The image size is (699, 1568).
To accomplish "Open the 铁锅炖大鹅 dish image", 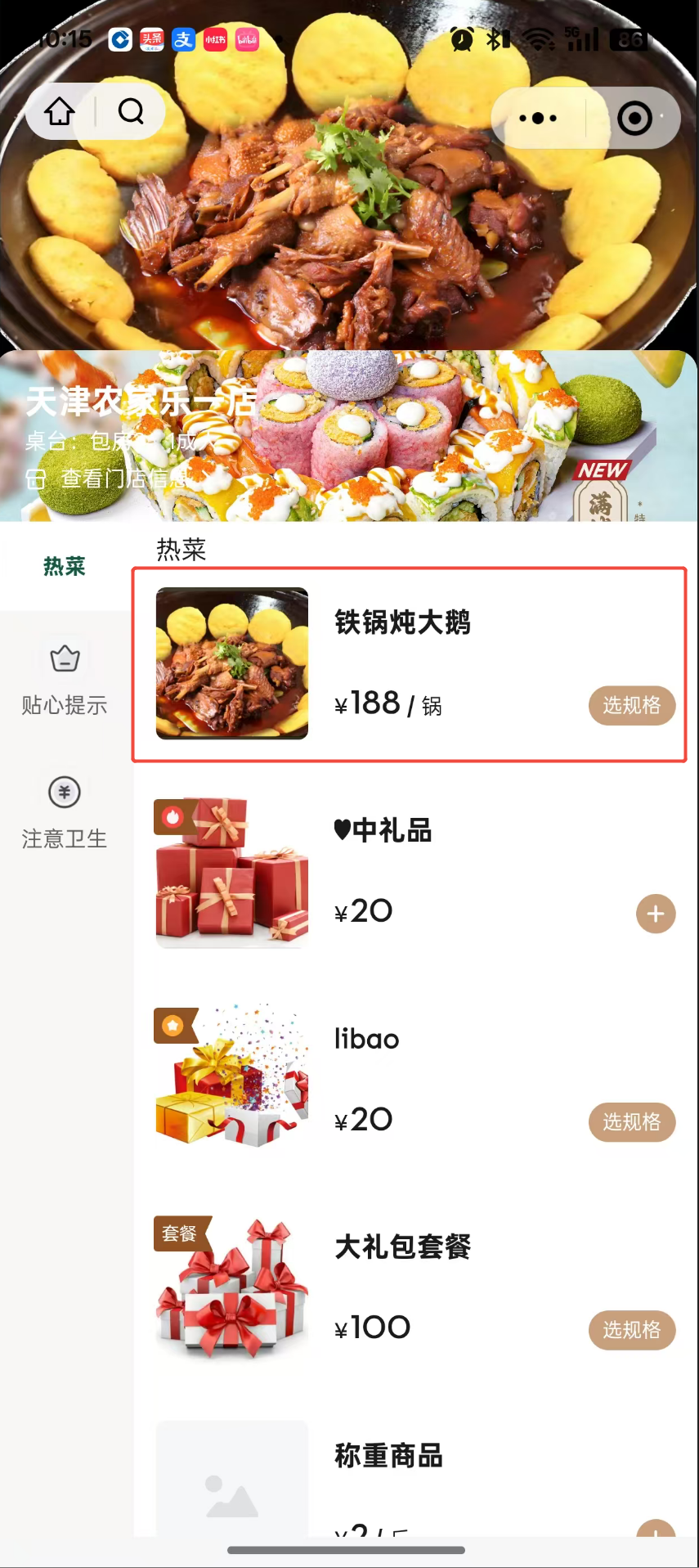I will point(232,663).
